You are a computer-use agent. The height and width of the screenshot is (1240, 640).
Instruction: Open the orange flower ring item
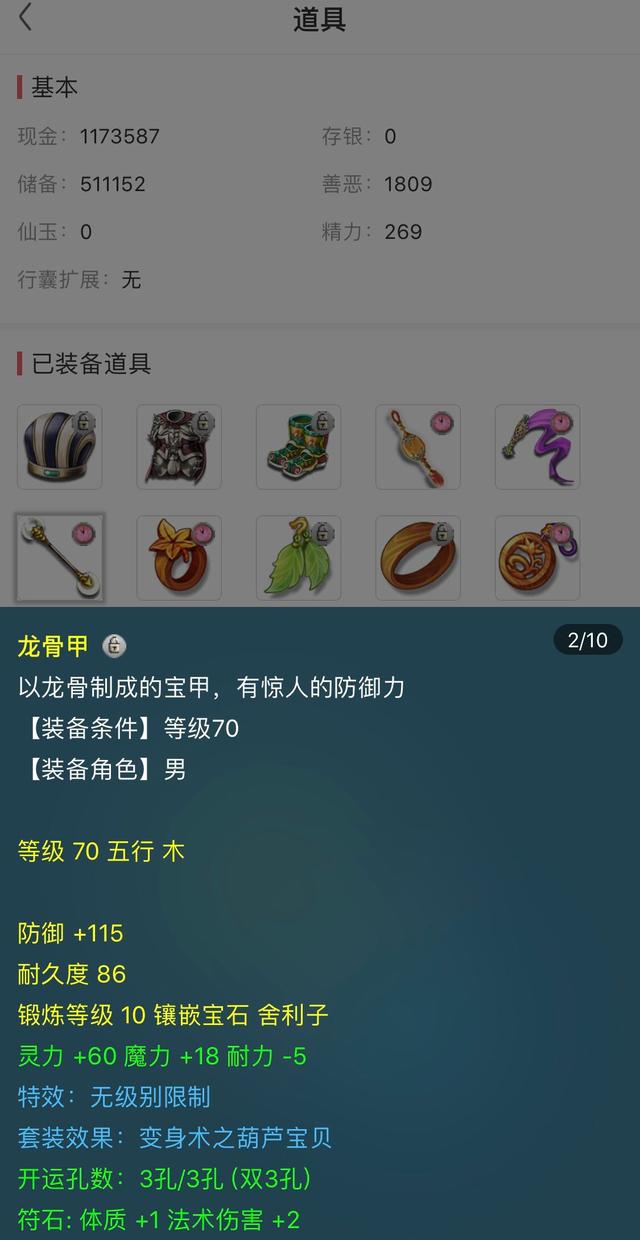pyautogui.click(x=179, y=557)
